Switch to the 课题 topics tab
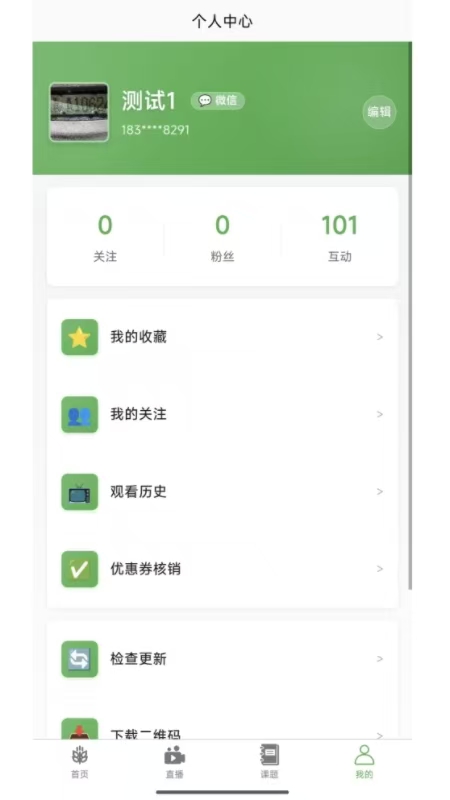The height and width of the screenshot is (800, 450). 269,762
